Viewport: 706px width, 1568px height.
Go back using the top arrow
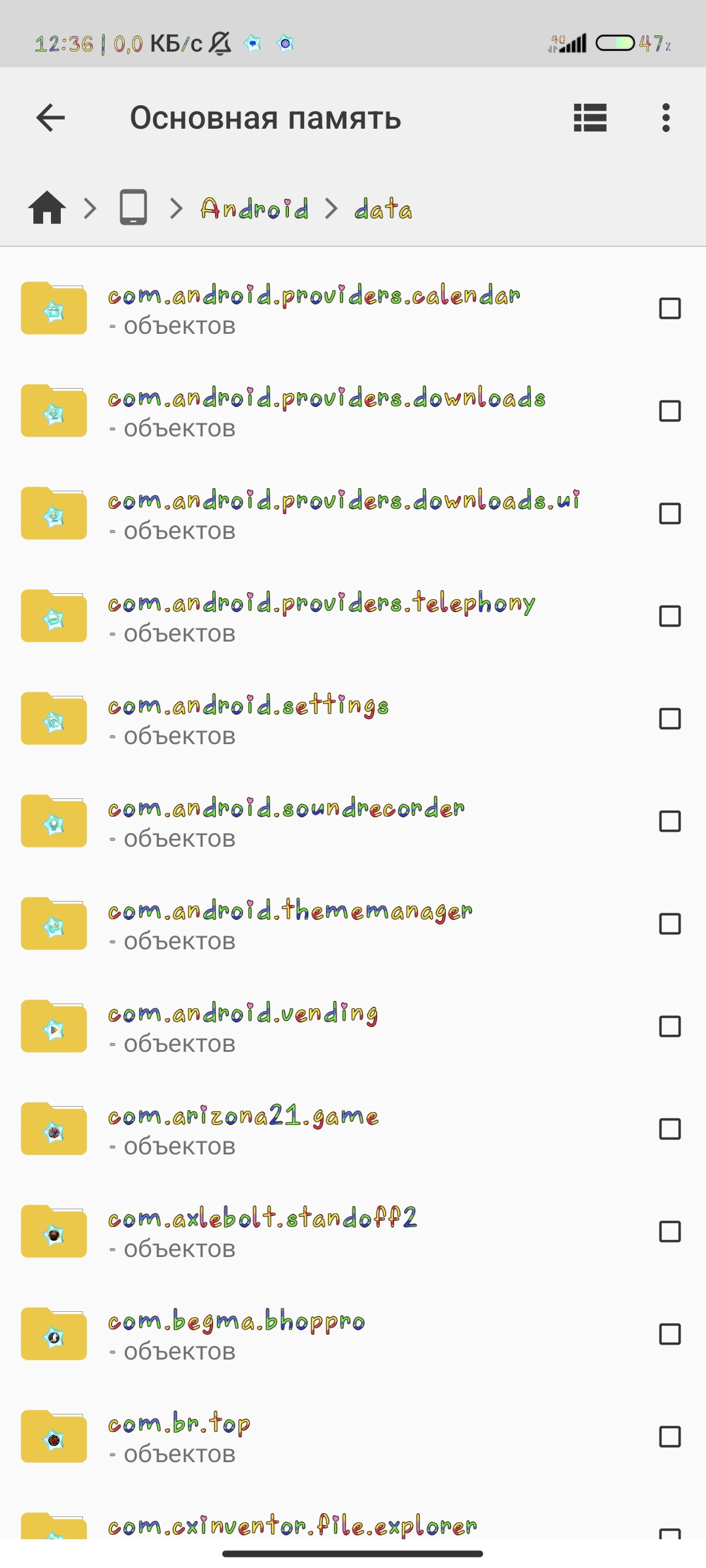pyautogui.click(x=50, y=118)
